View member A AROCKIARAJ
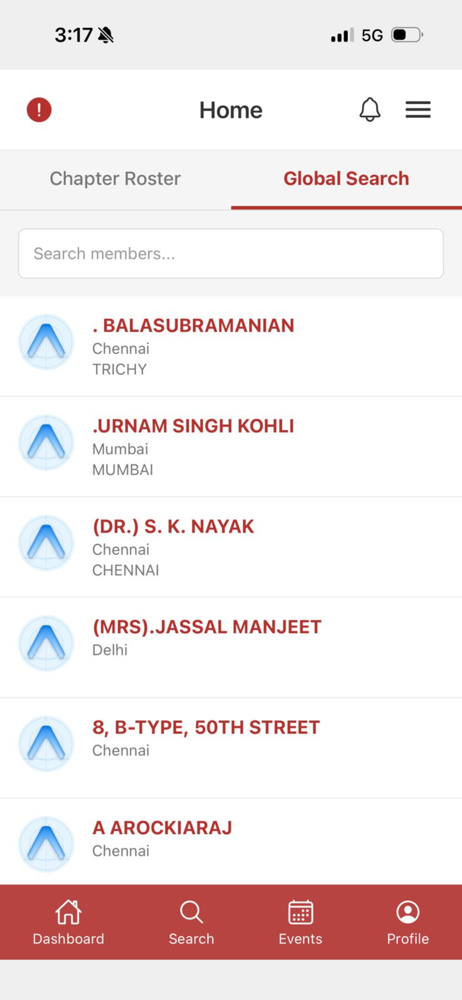Screen dimensions: 462x1000 click(231, 842)
